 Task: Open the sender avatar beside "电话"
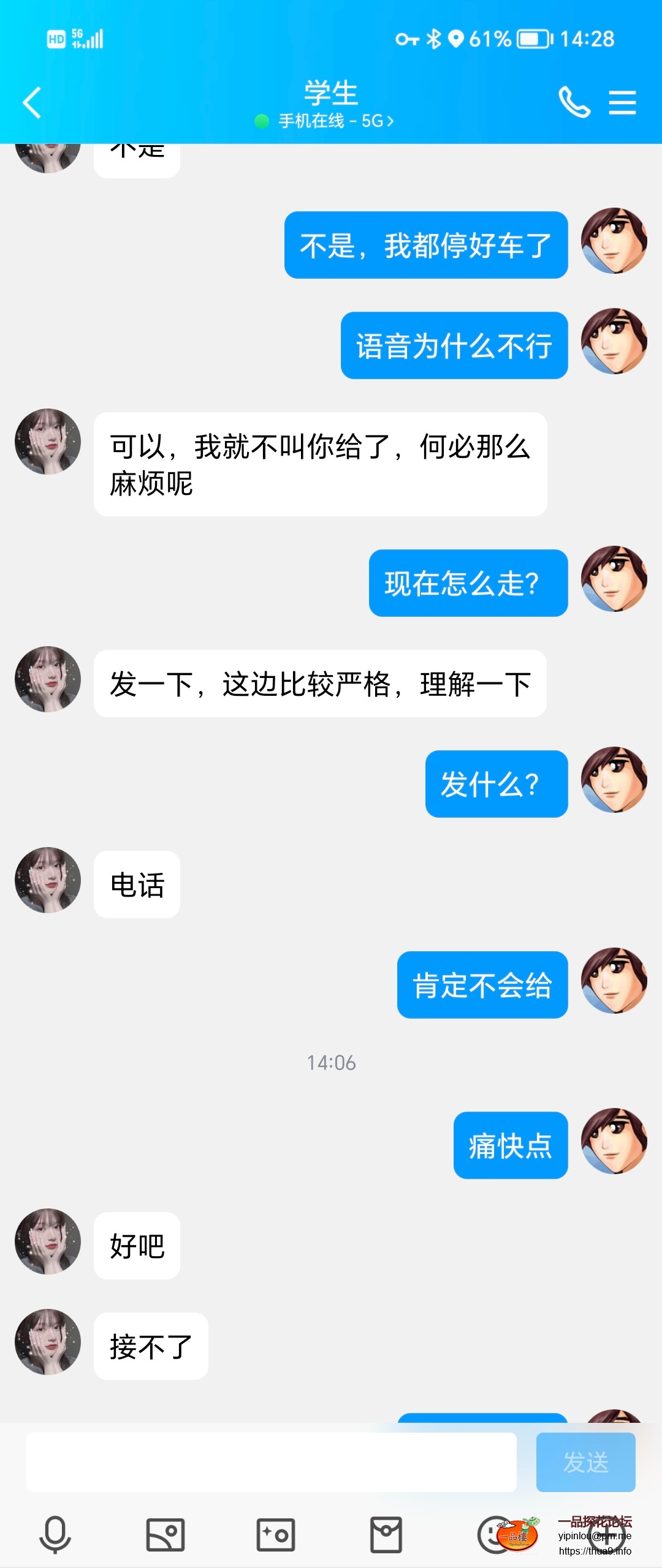click(48, 880)
